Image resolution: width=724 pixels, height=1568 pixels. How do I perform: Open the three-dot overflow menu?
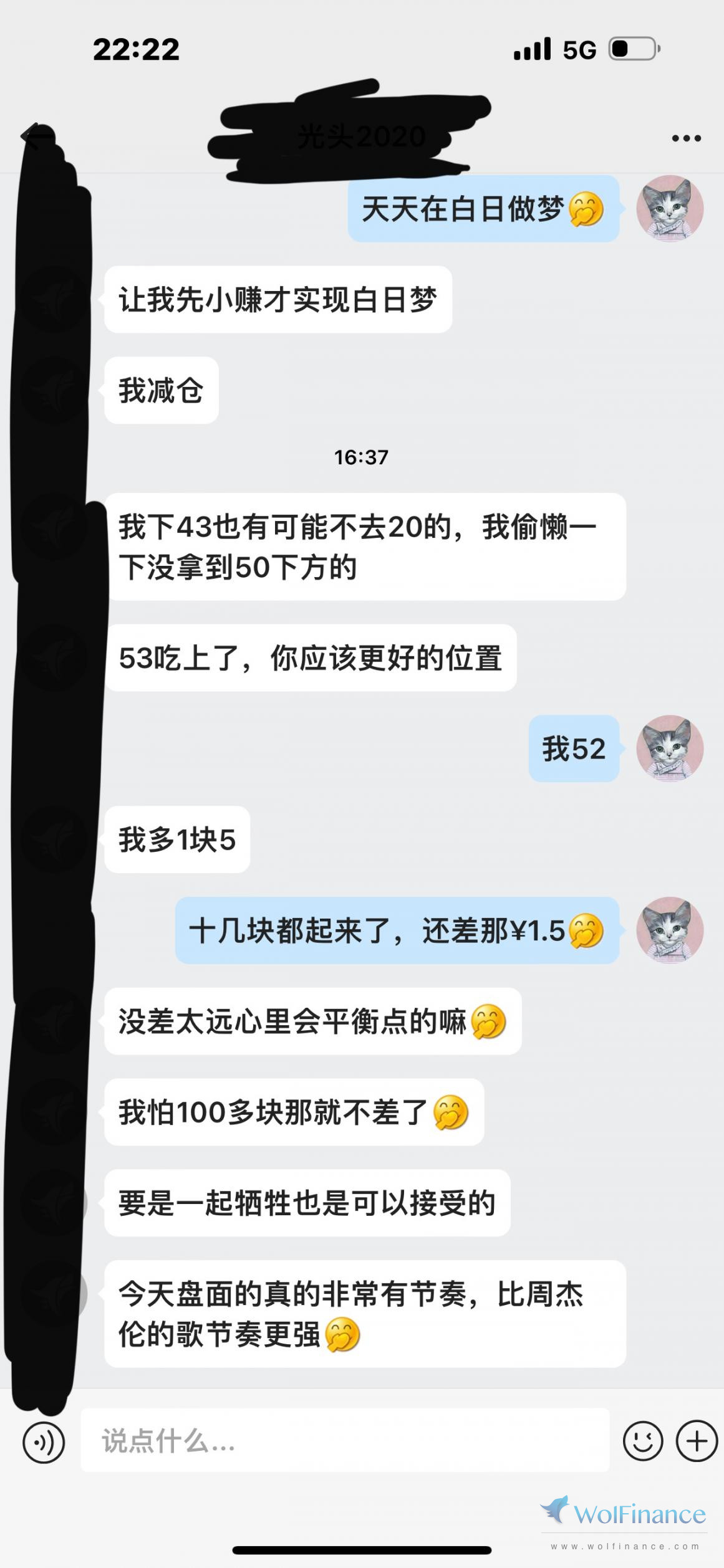click(x=686, y=138)
